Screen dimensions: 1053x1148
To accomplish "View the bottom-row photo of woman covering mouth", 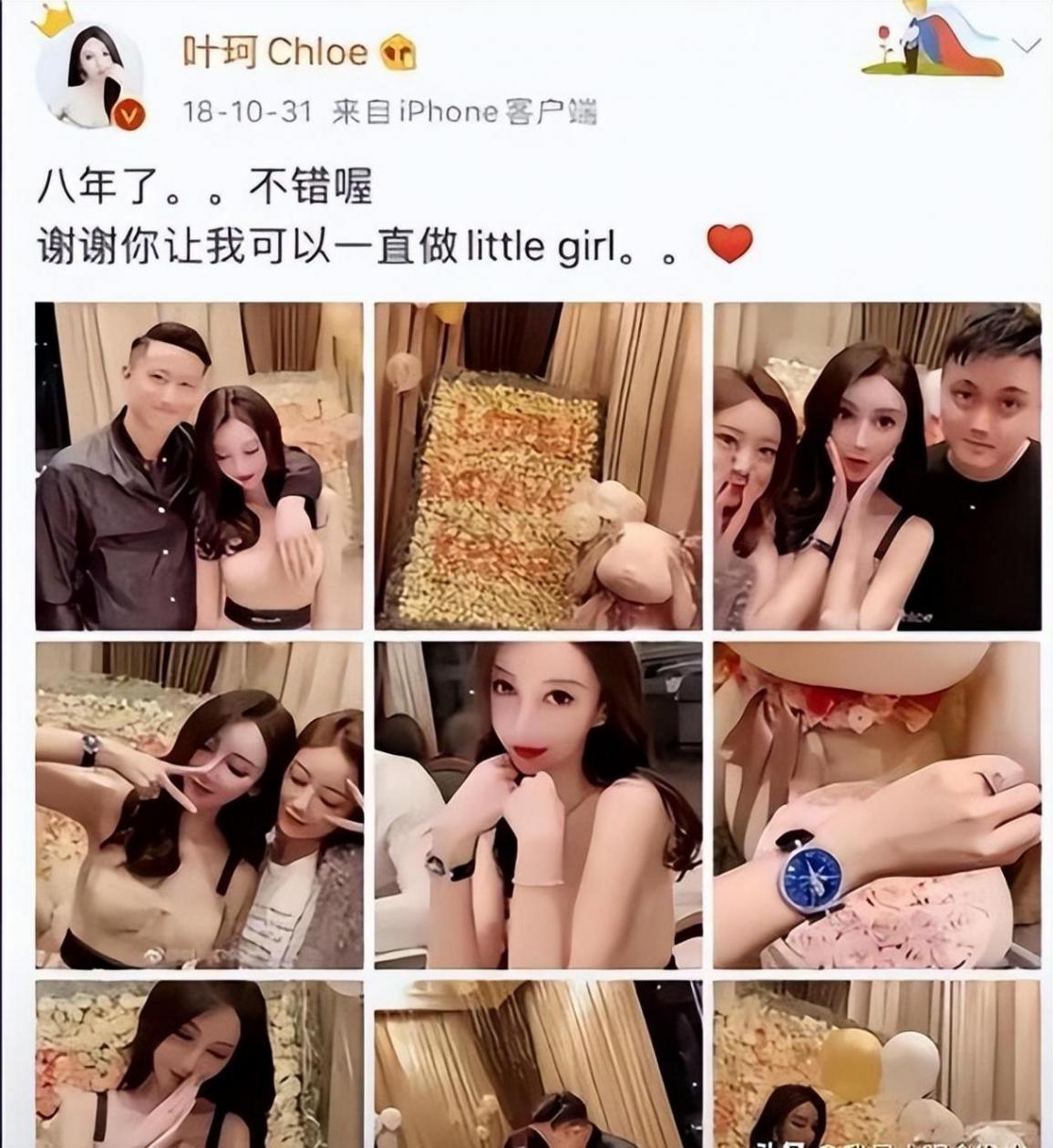I will 199,1064.
